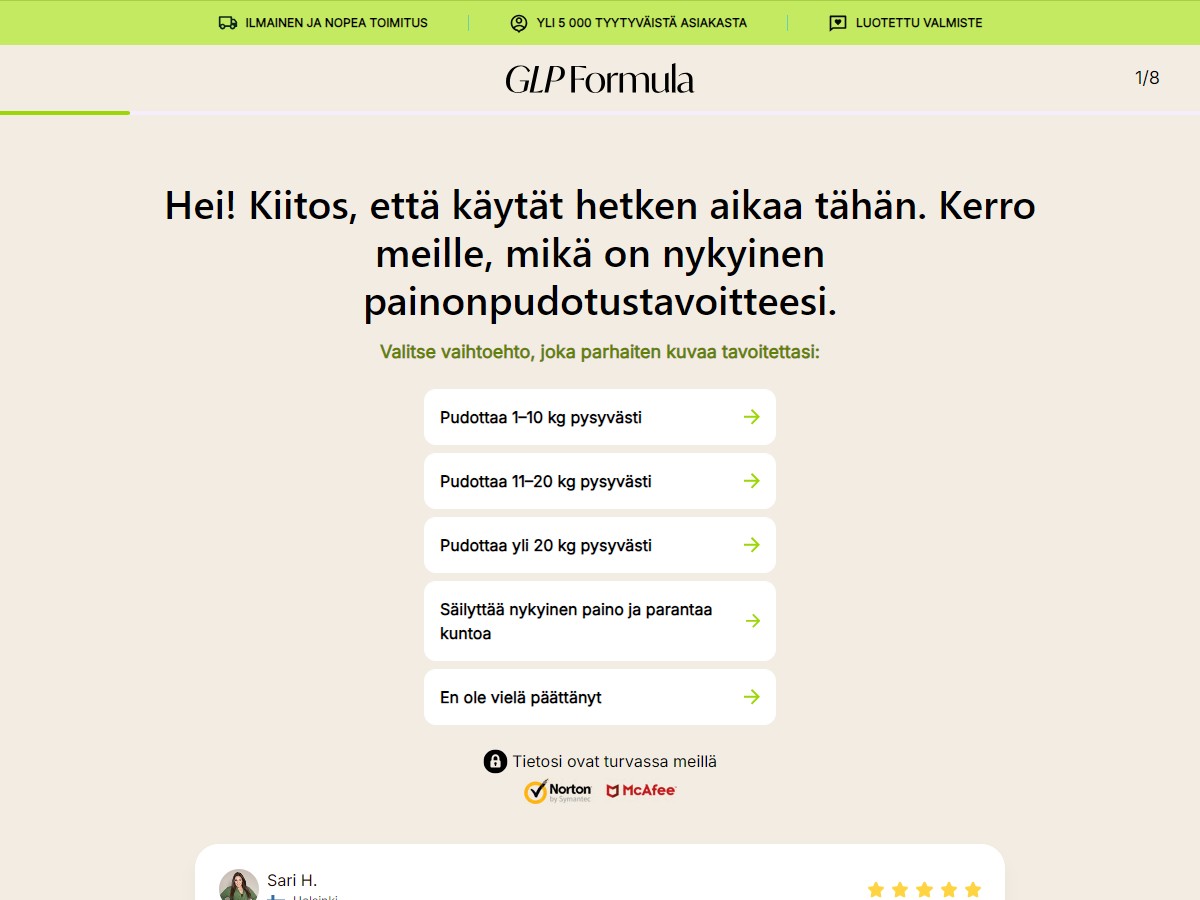
Task: Choose Pudottaa 11–20 kg pysyvästi
Action: (x=599, y=481)
